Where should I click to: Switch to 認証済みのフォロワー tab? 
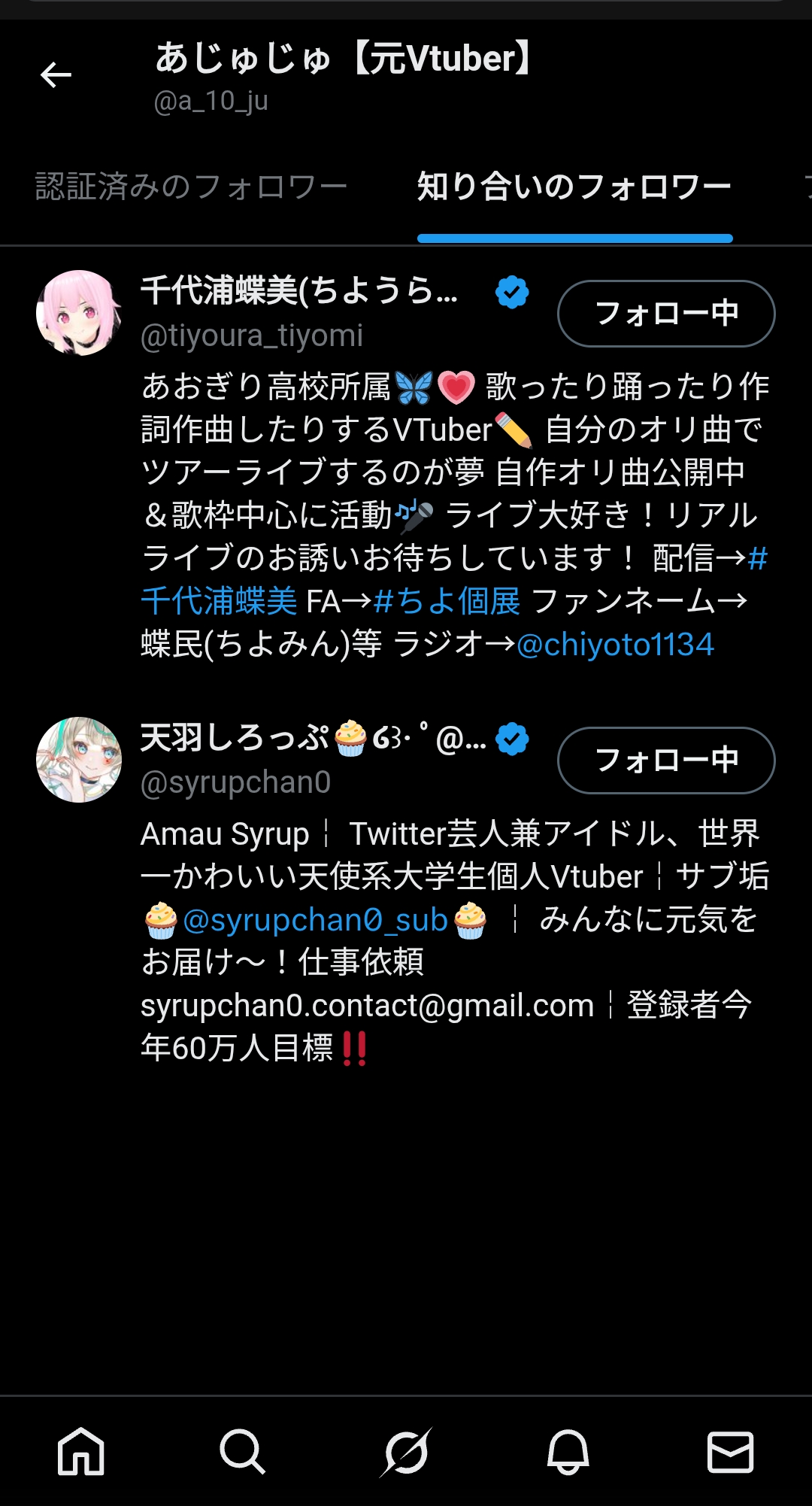191,187
